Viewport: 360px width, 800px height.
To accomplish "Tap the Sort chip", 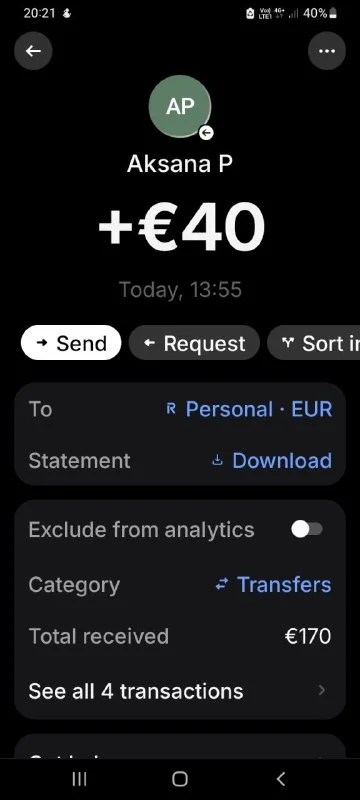I will 314,343.
